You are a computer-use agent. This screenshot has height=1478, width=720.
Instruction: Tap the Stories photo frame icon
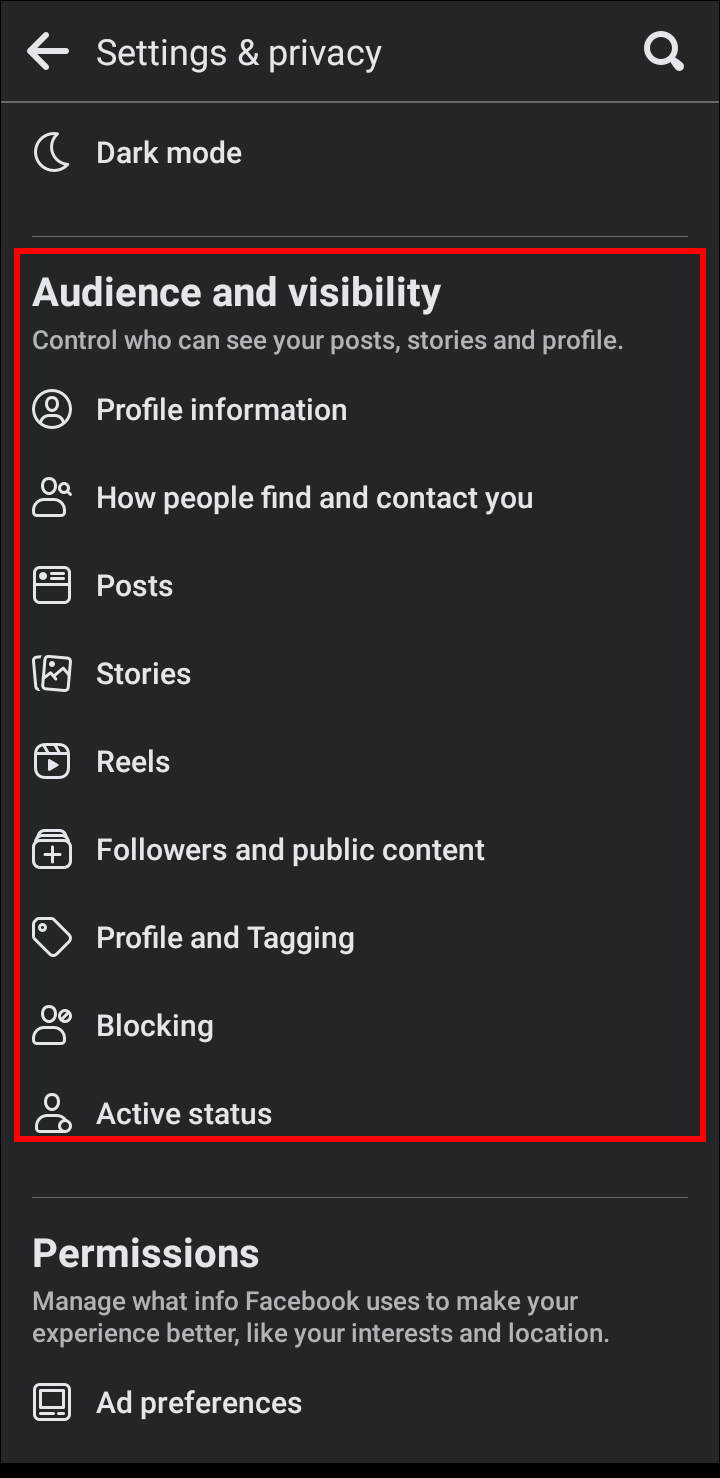tap(51, 673)
